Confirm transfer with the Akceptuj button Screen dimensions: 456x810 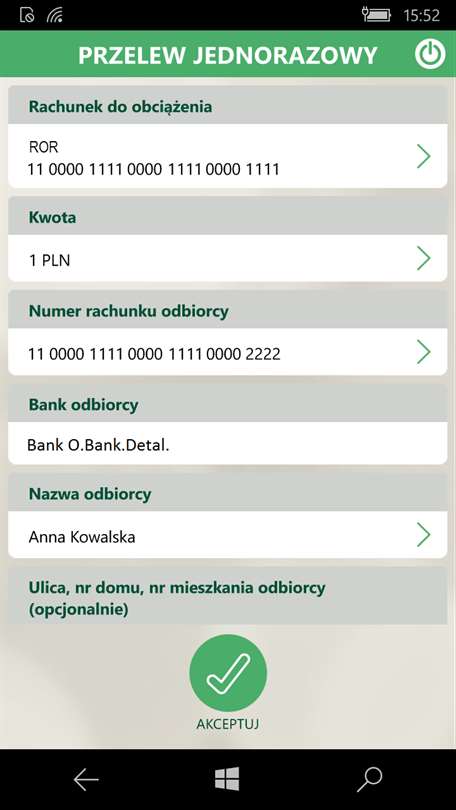pos(228,673)
